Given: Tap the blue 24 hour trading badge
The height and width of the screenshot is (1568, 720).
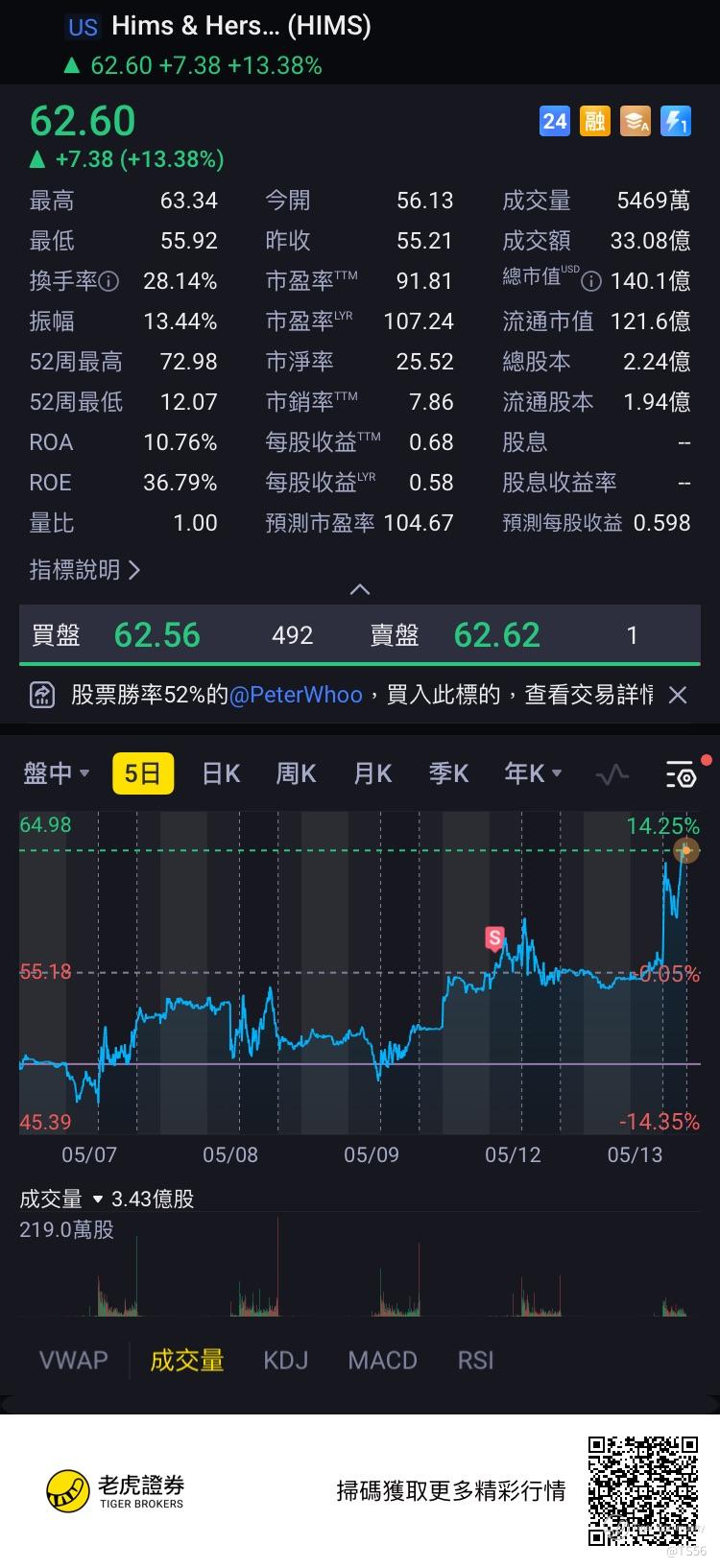Looking at the screenshot, I should 555,121.
